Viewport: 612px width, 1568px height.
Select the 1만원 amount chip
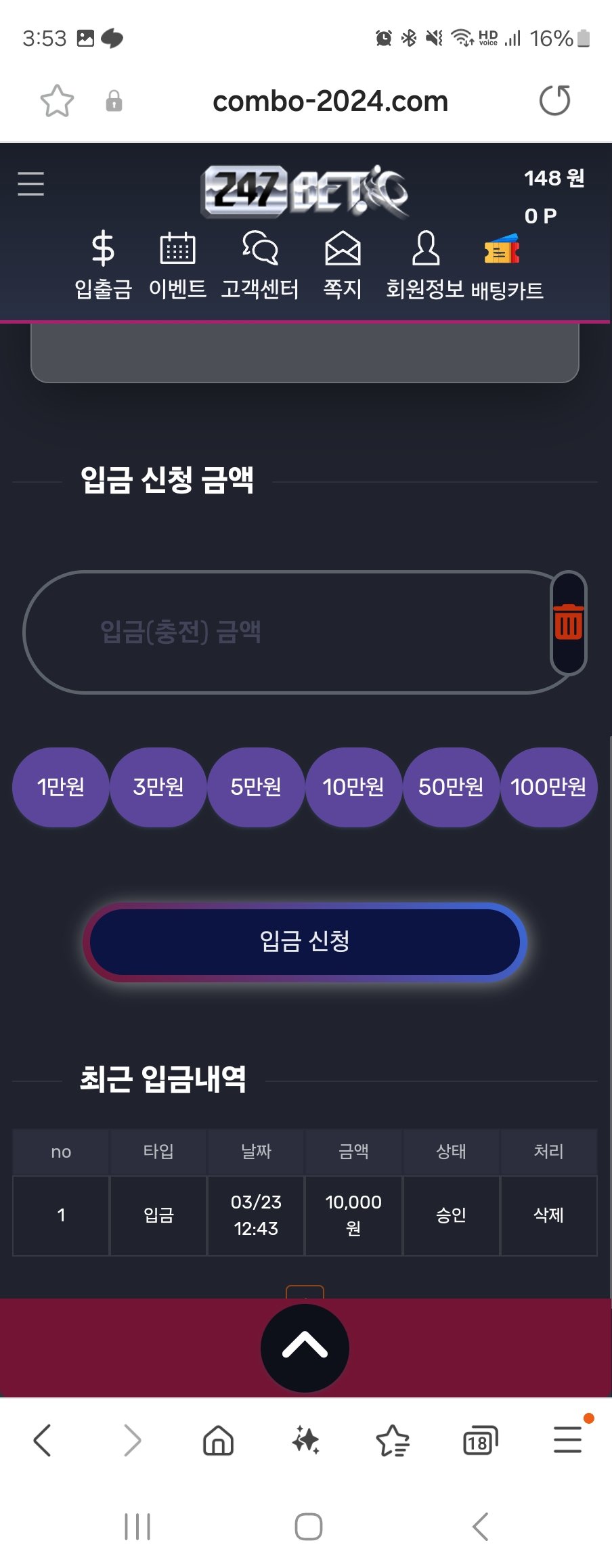61,787
